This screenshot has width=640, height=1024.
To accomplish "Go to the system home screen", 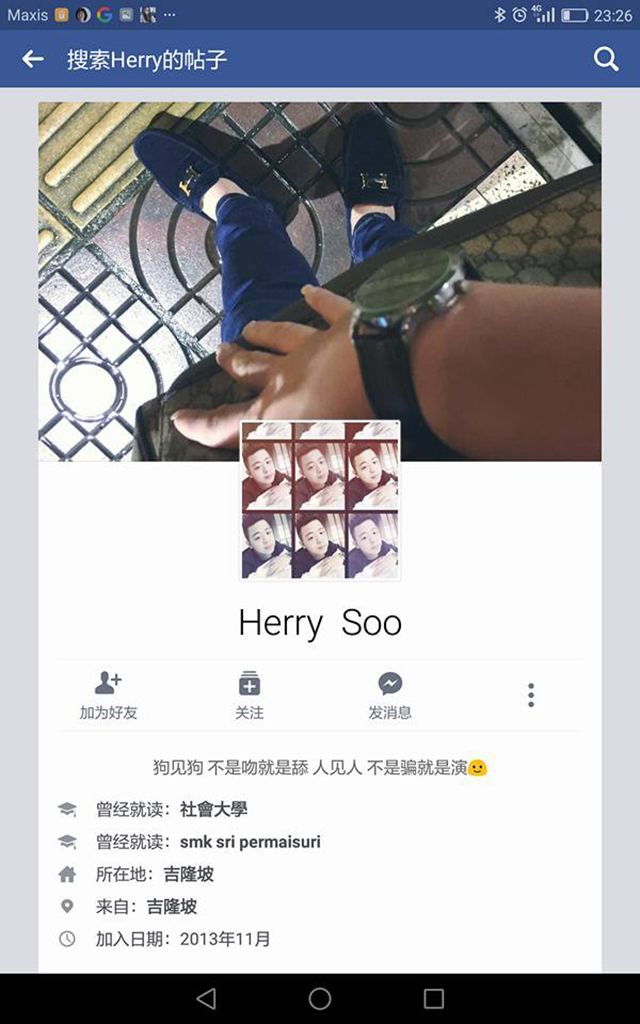I will click(320, 998).
